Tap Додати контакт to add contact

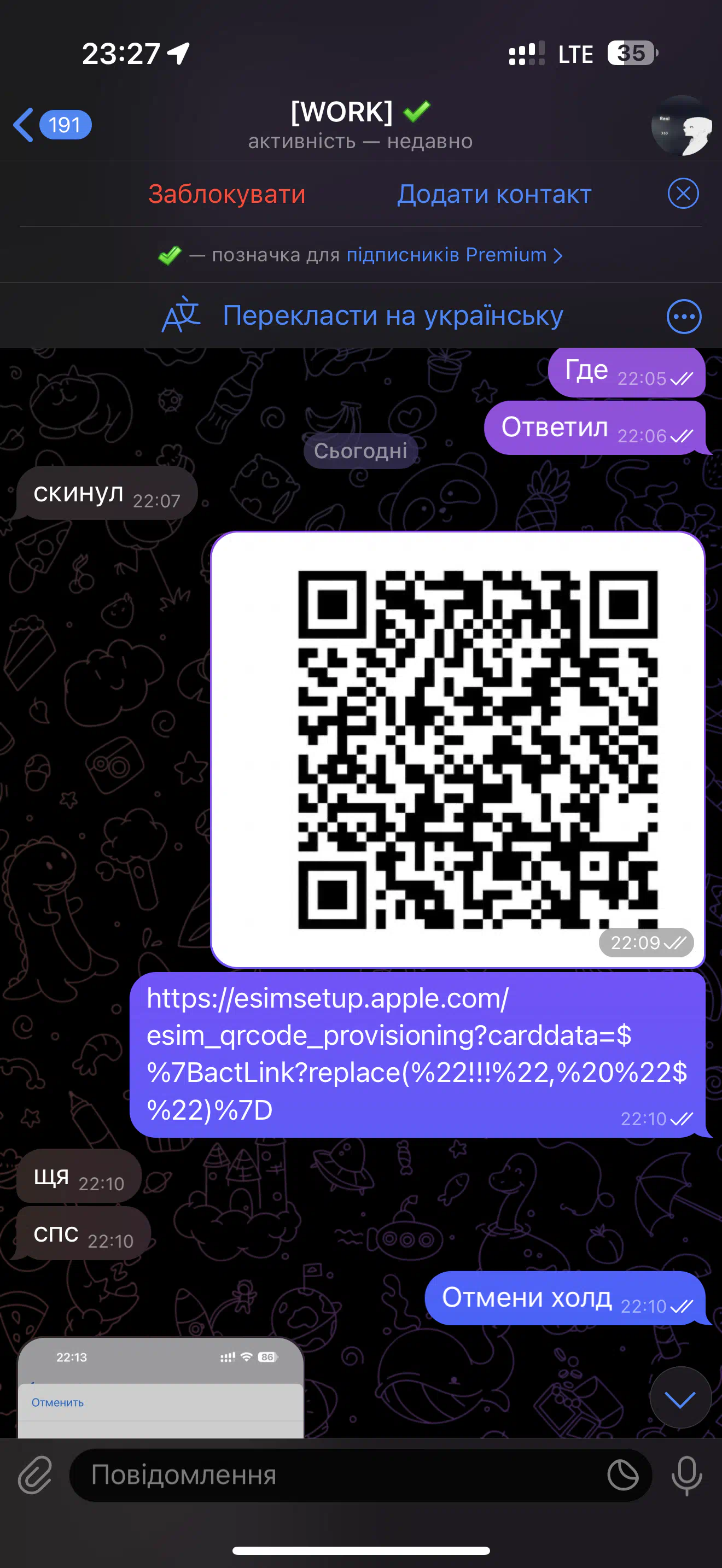click(x=494, y=194)
